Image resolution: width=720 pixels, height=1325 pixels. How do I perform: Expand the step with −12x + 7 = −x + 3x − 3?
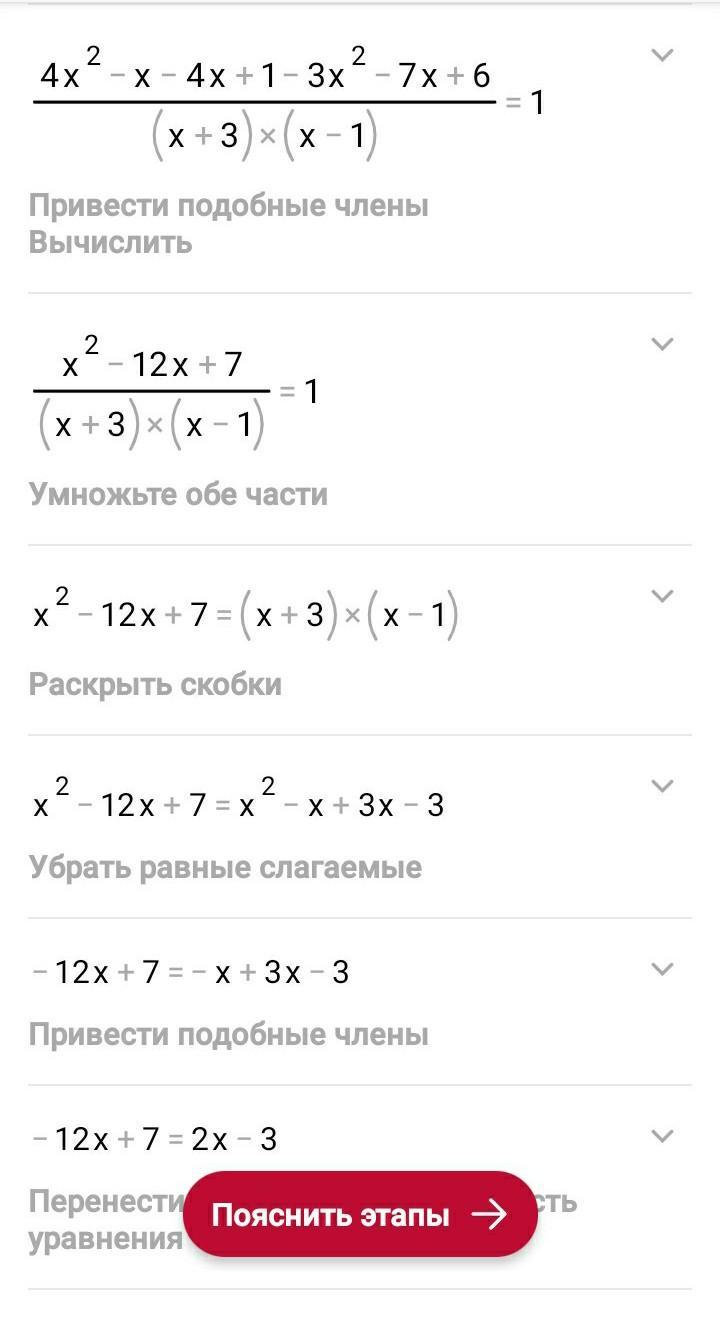click(661, 969)
